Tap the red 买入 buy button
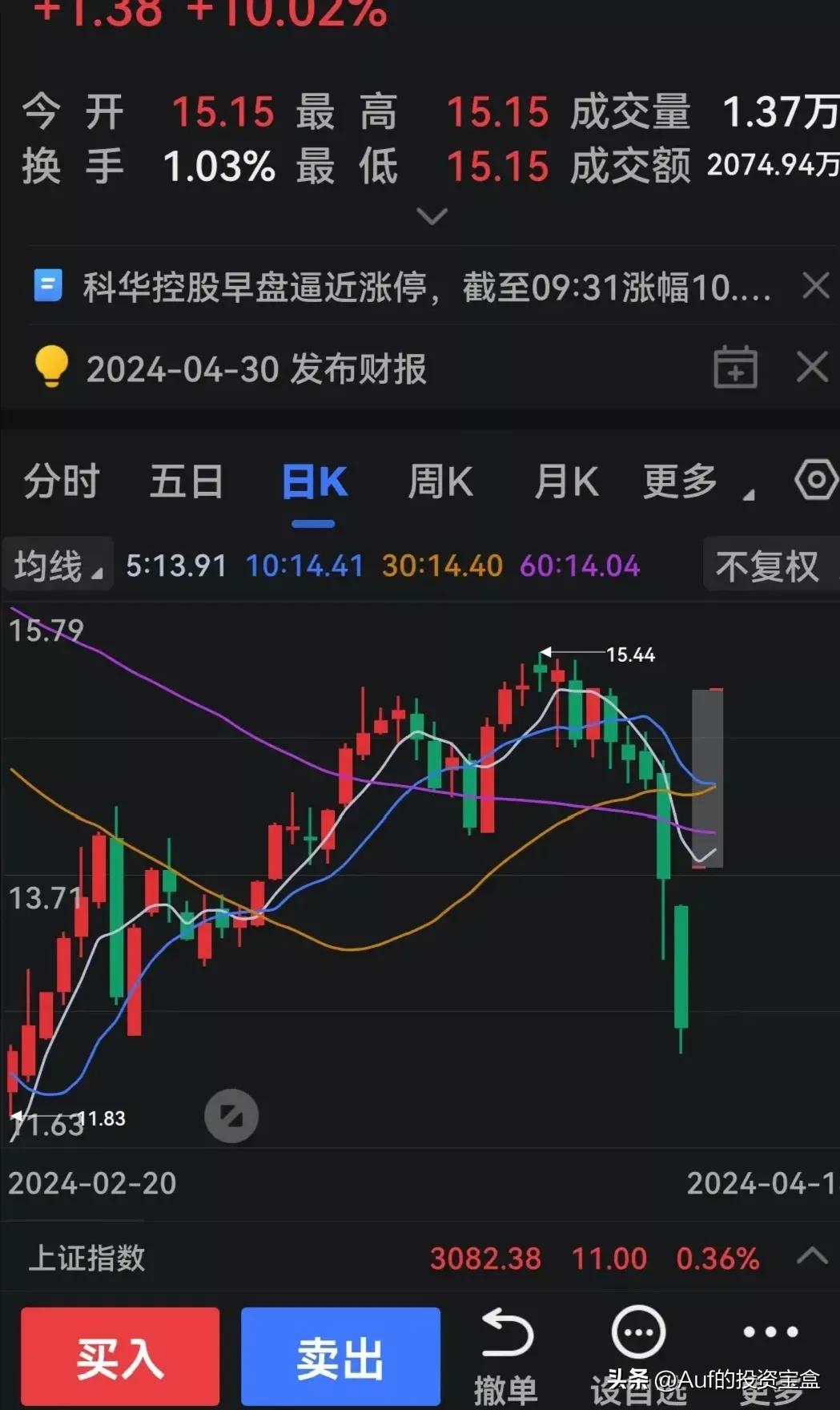Screen dimensions: 840x1410 pyautogui.click(x=119, y=1354)
